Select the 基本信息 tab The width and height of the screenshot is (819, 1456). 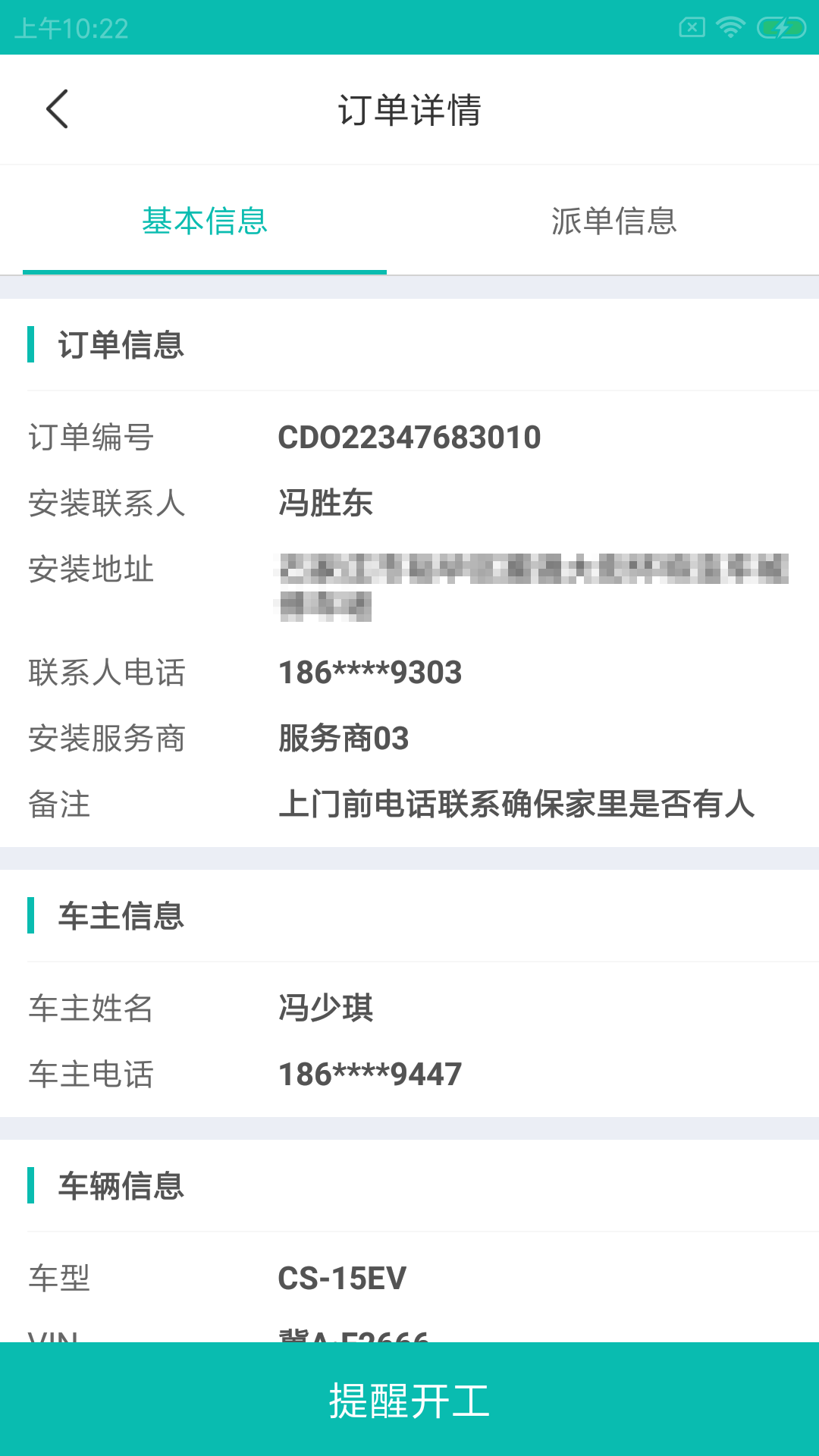click(205, 221)
